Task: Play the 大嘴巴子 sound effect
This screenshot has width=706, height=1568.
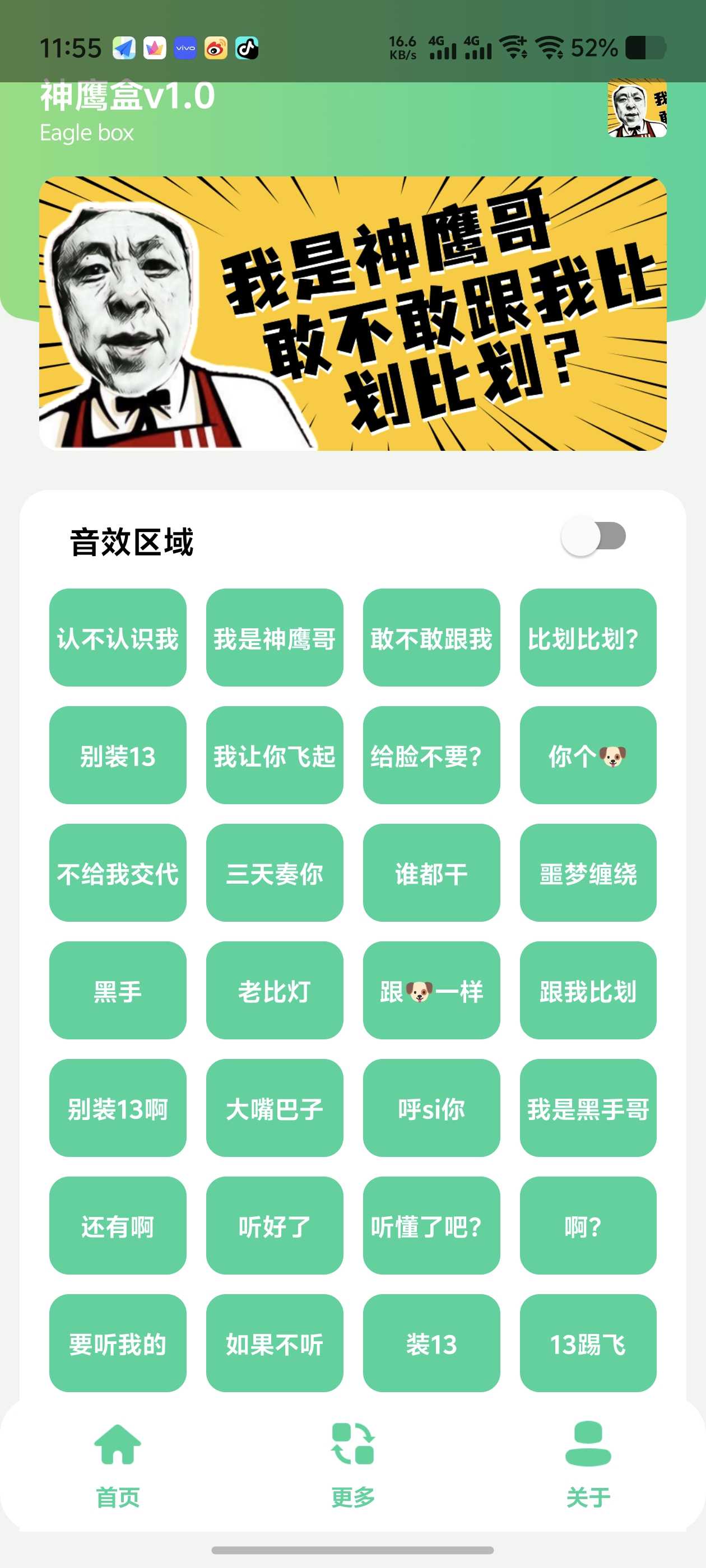Action: 274,1107
